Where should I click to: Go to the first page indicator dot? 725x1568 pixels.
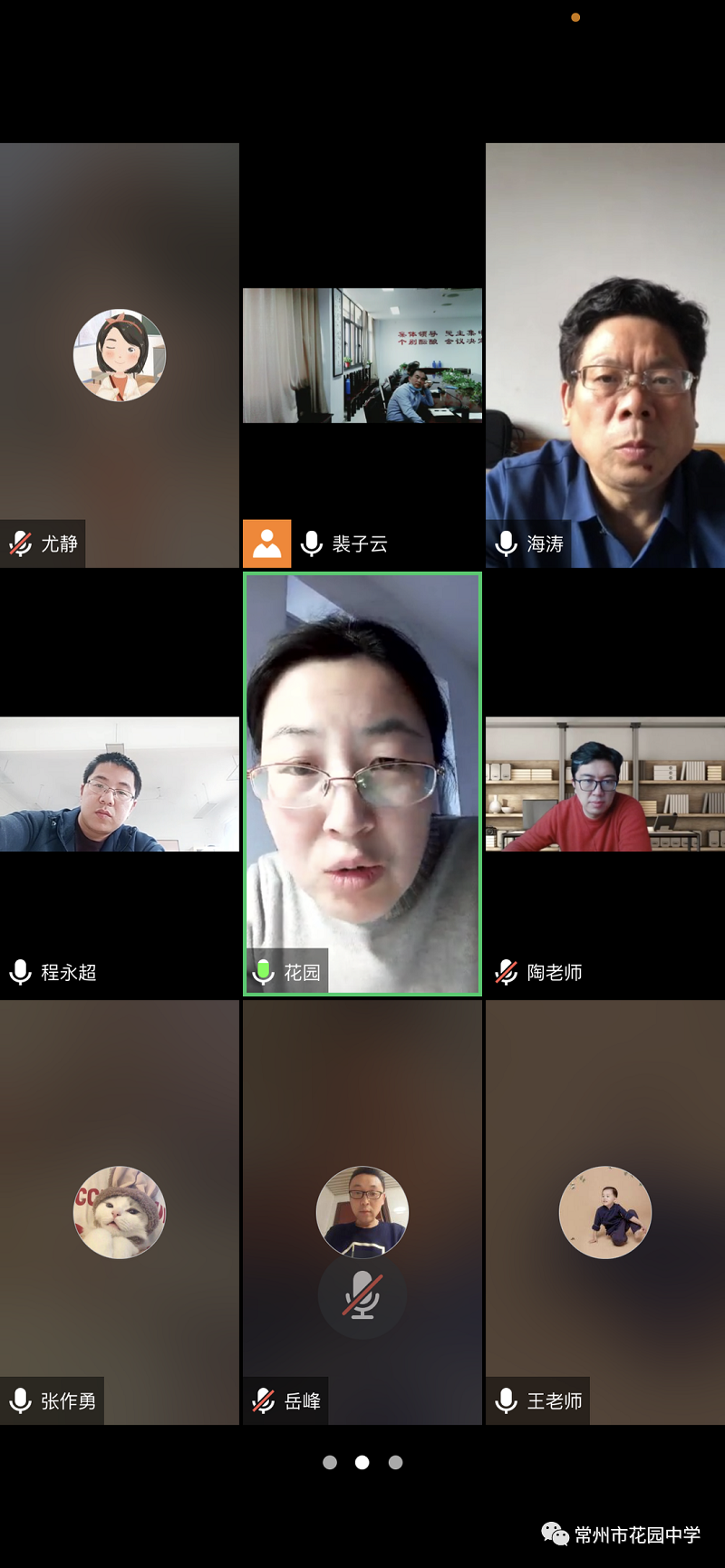click(x=330, y=1462)
